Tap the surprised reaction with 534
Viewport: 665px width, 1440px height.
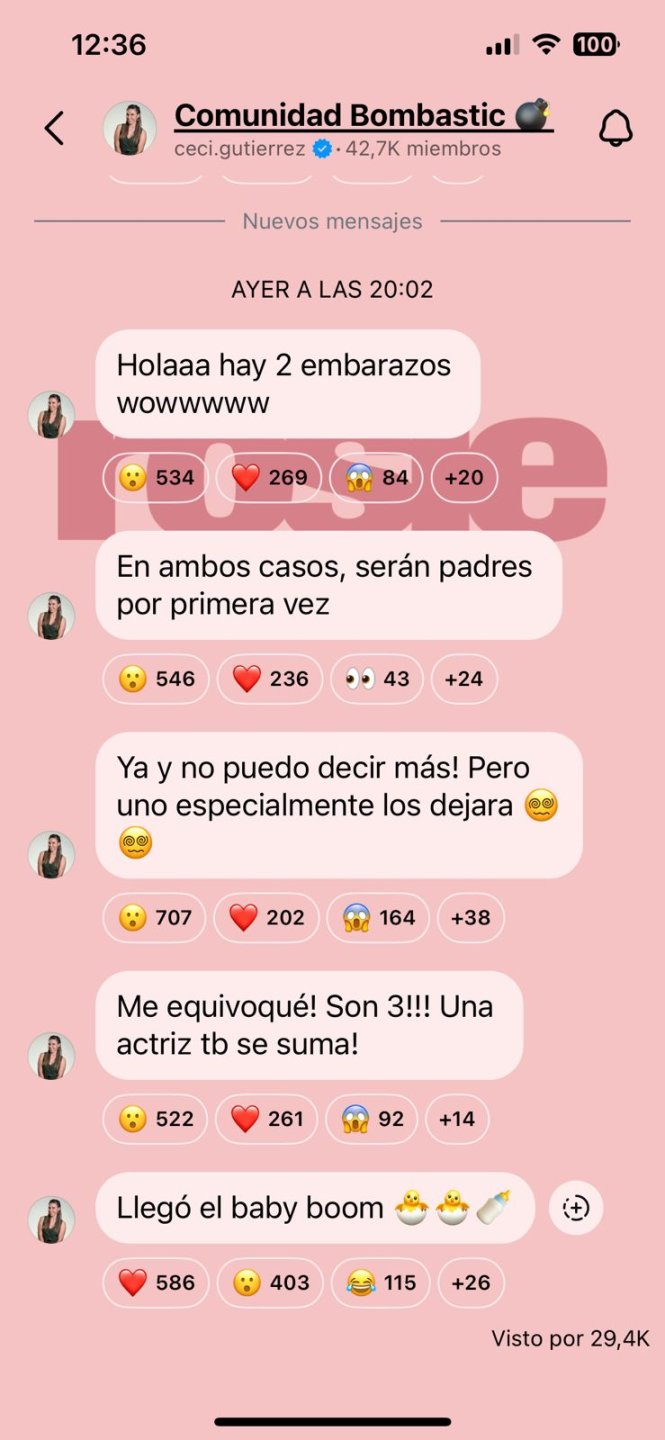coord(155,477)
